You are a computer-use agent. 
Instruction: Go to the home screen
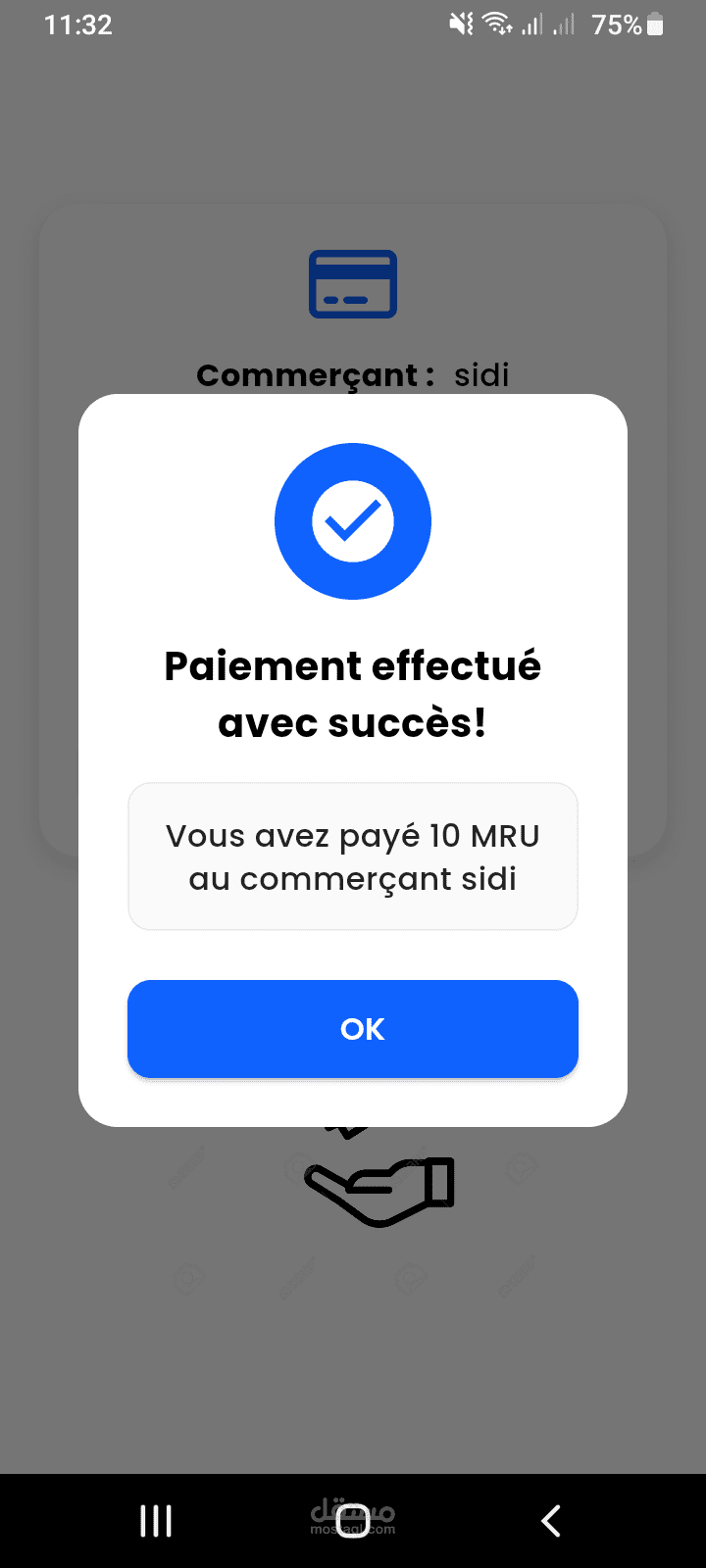[353, 1521]
